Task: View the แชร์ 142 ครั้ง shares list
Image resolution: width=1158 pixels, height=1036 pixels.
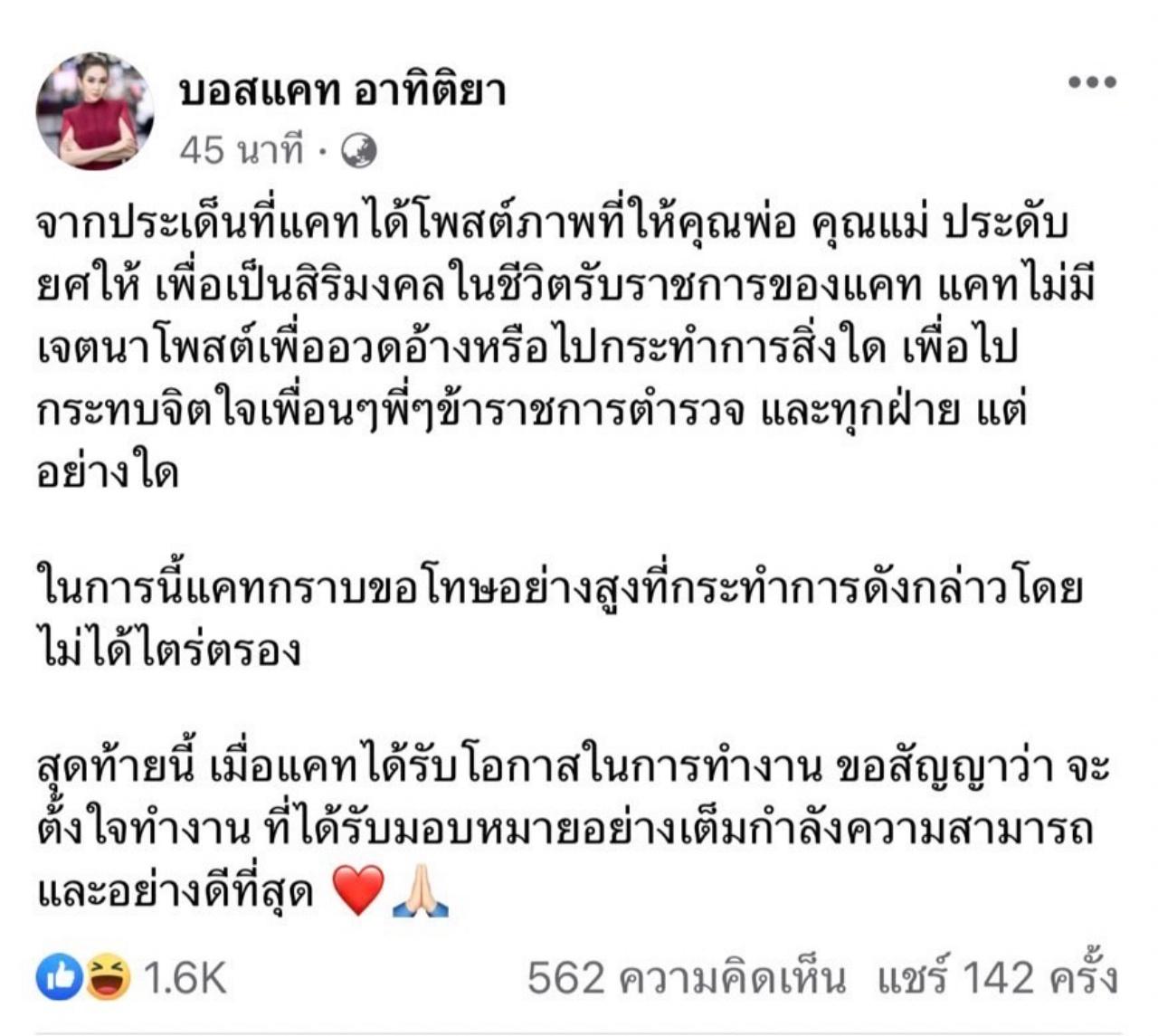Action: [998, 978]
